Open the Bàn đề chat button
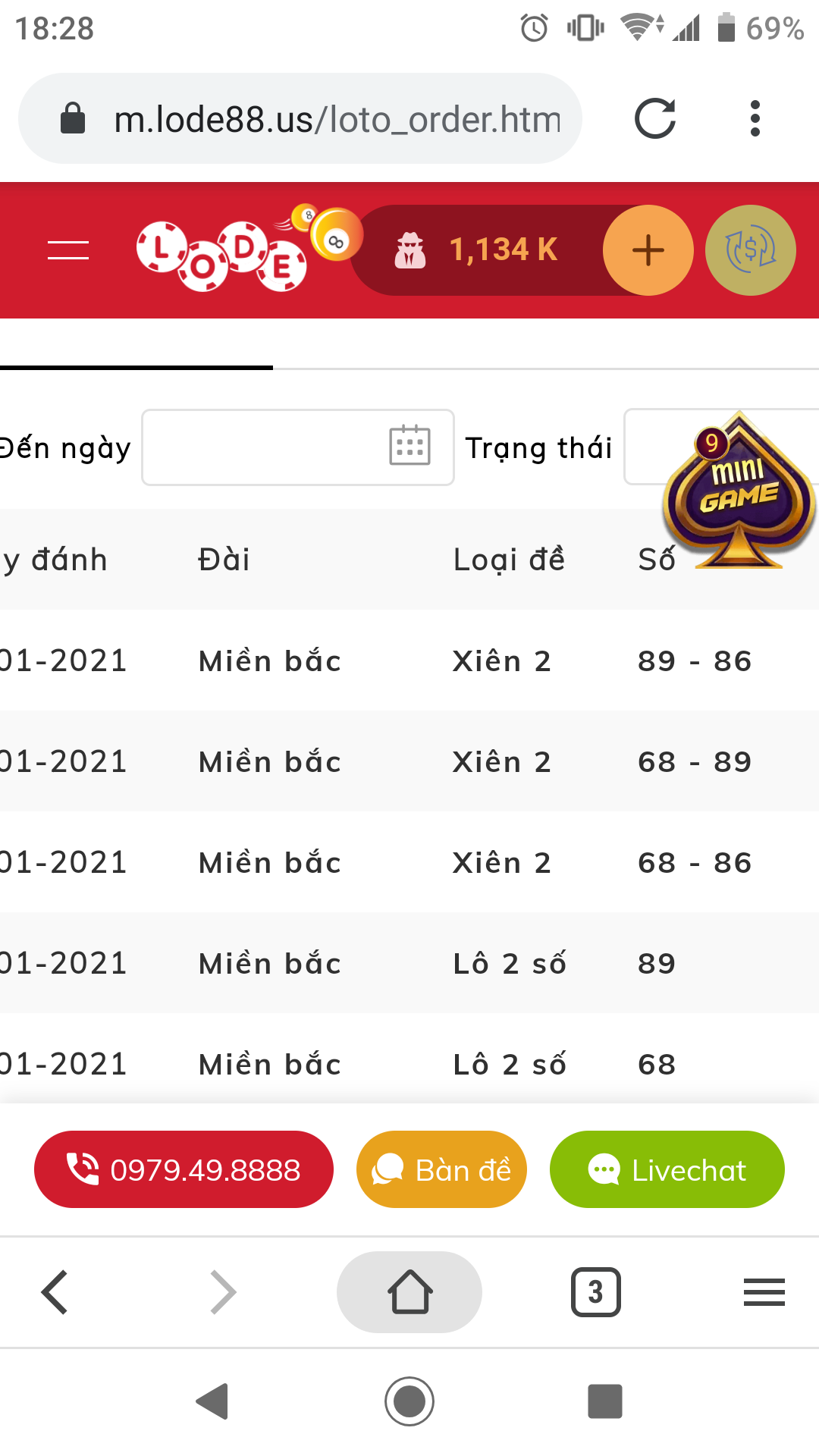 [x=441, y=1169]
